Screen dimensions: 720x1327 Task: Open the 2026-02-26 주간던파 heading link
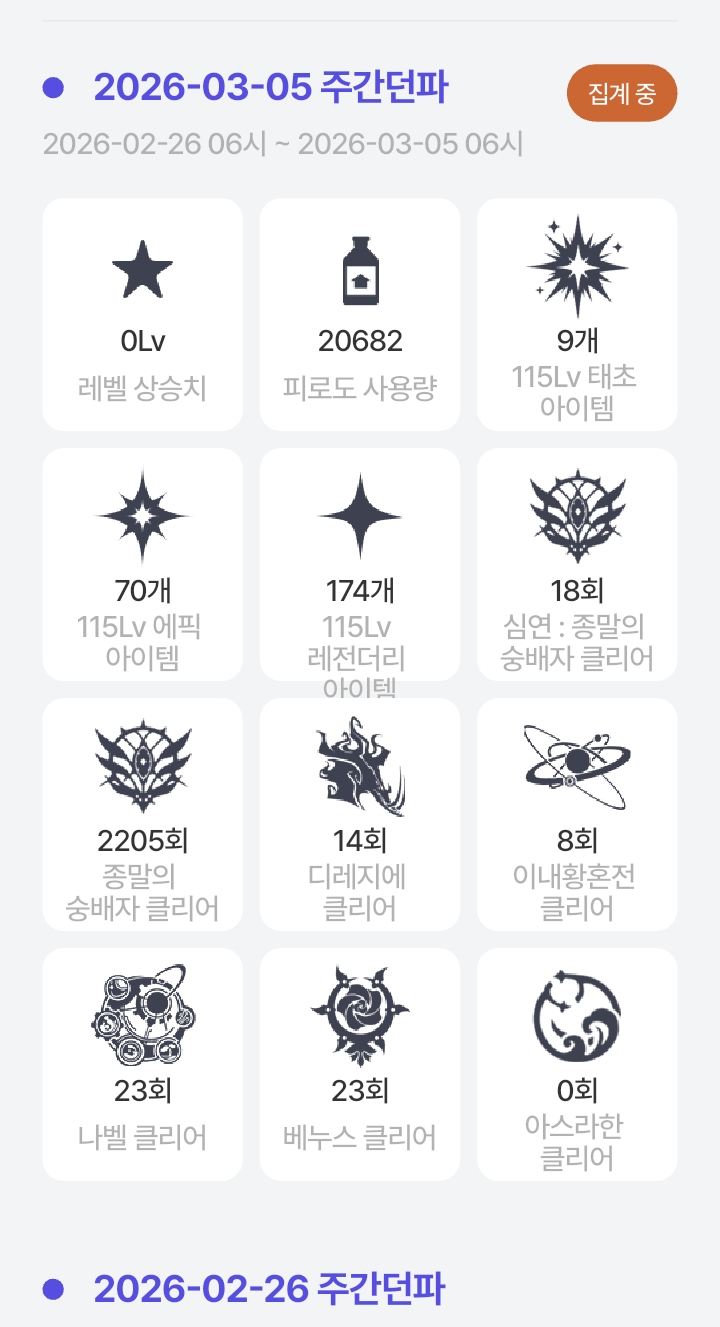tap(270, 1288)
